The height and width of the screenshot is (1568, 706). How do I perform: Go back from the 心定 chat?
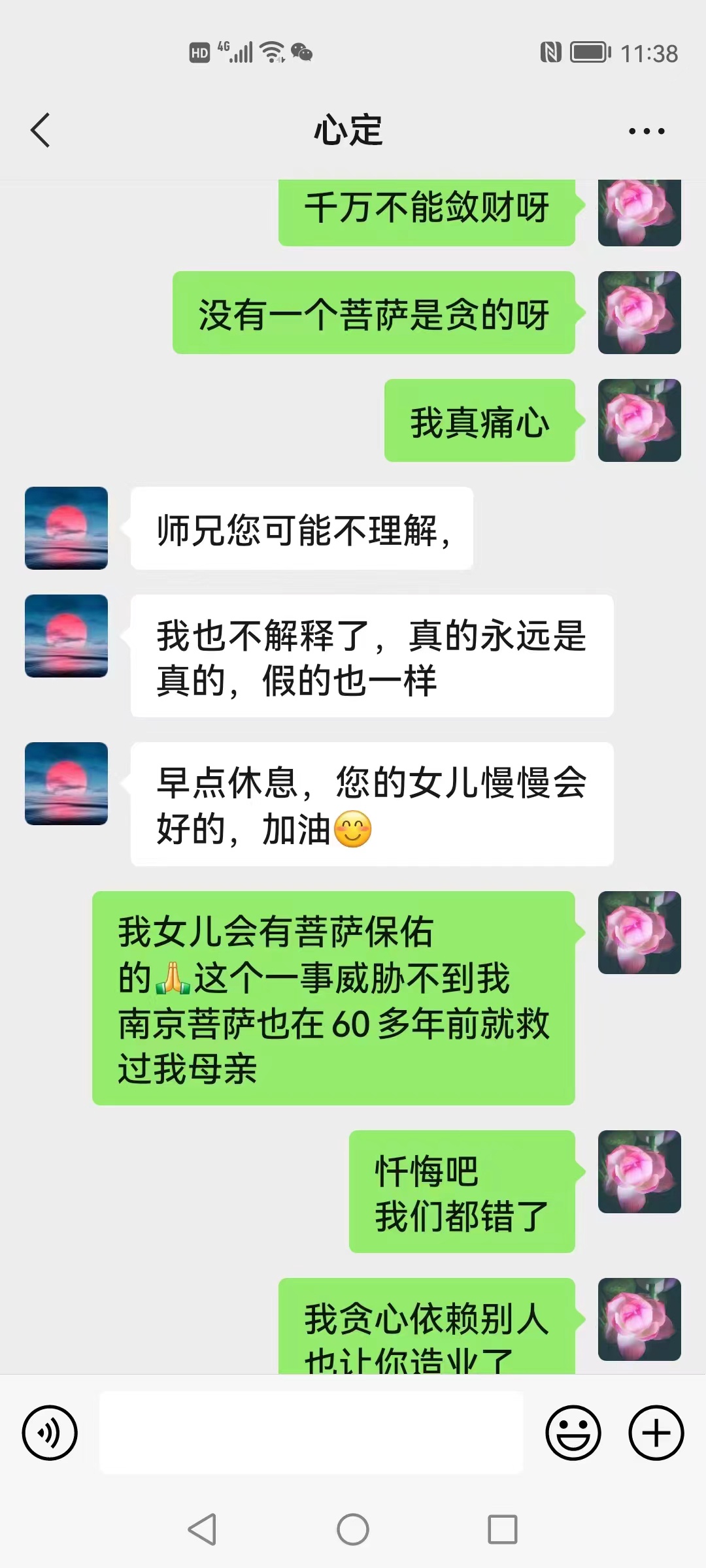click(x=41, y=131)
